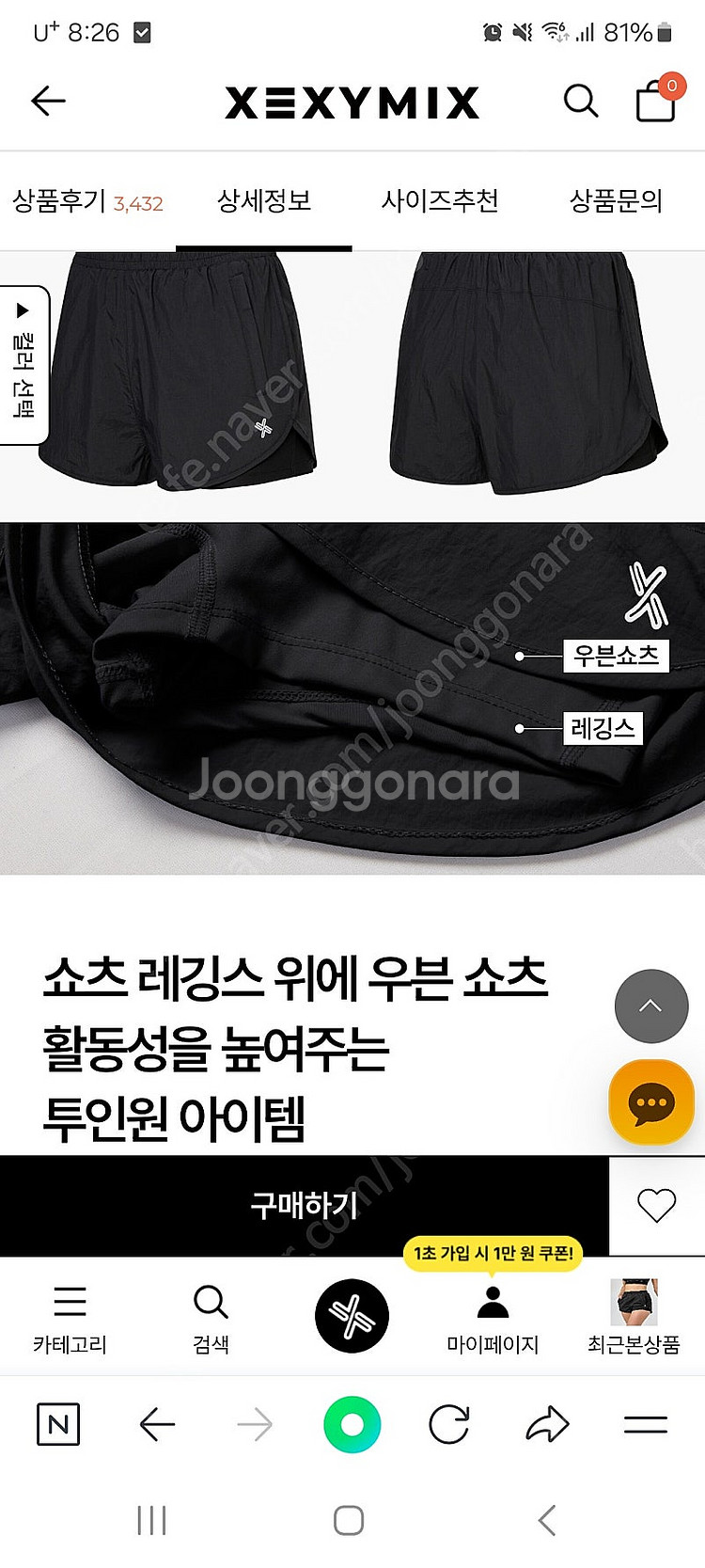Open the chat support bubble

coord(651,1102)
